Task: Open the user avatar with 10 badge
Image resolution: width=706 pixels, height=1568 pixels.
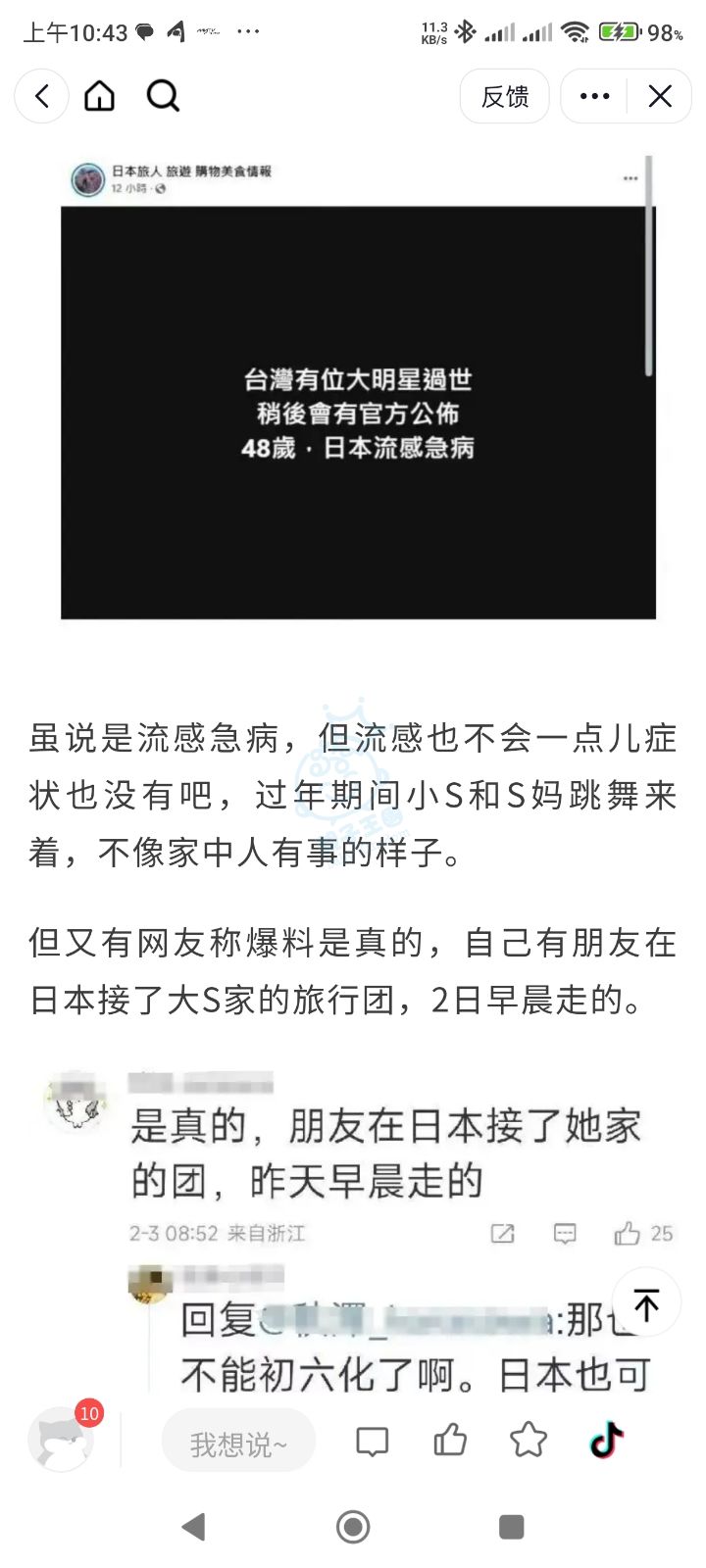Action: [61, 1439]
